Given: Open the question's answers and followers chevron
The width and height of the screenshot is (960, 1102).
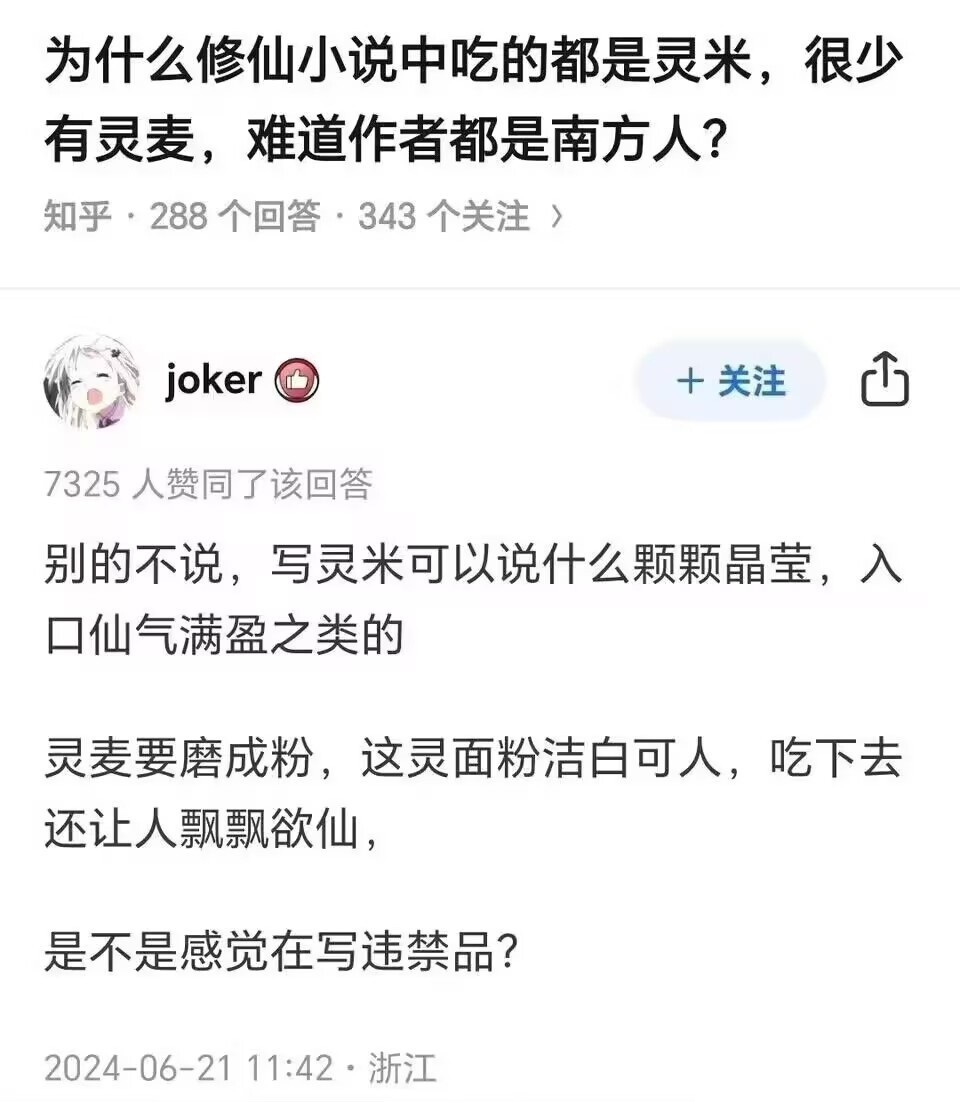Looking at the screenshot, I should point(557,216).
